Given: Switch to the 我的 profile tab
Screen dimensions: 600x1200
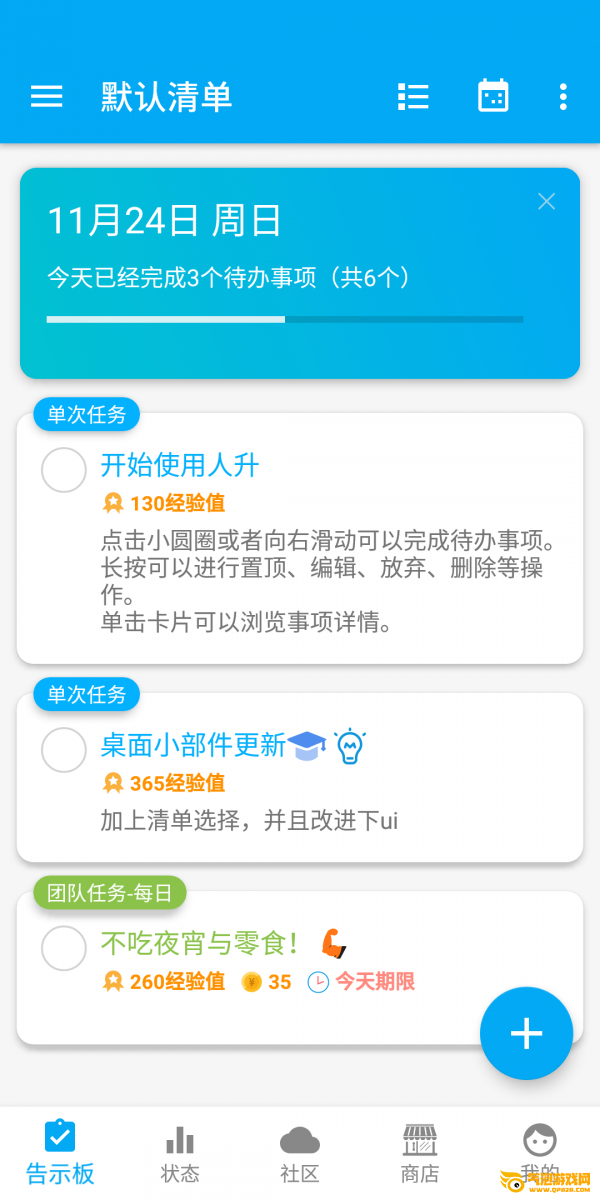Looking at the screenshot, I should tap(540, 1152).
